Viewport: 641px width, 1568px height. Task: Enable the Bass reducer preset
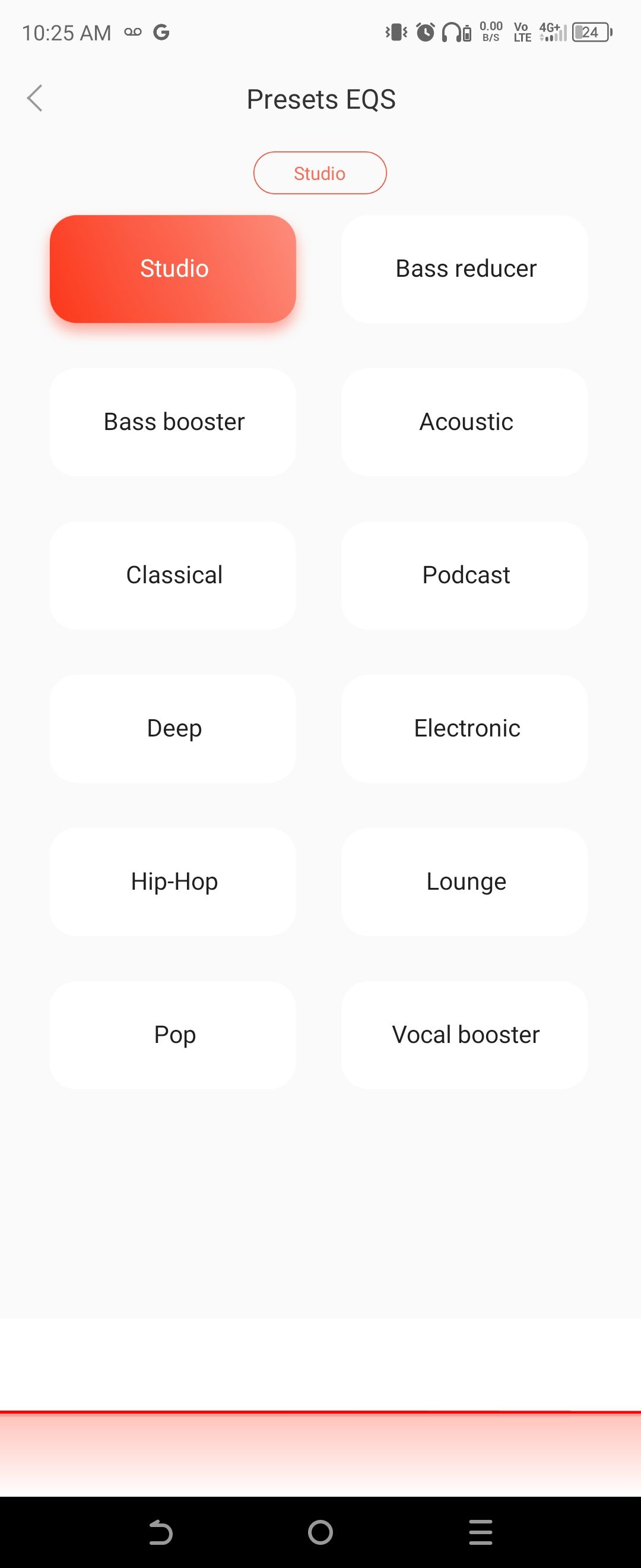(x=465, y=268)
